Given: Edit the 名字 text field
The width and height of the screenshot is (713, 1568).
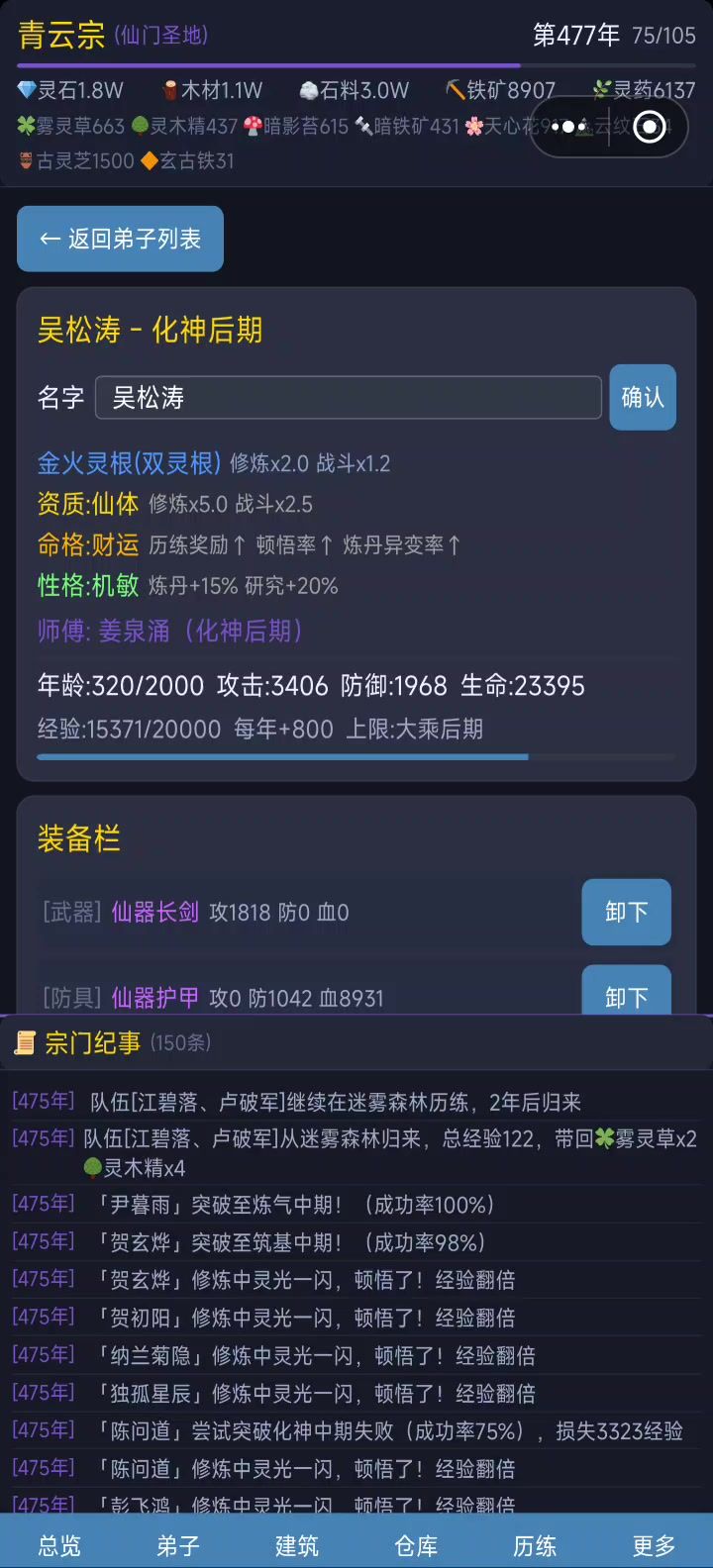Looking at the screenshot, I should [x=348, y=398].
